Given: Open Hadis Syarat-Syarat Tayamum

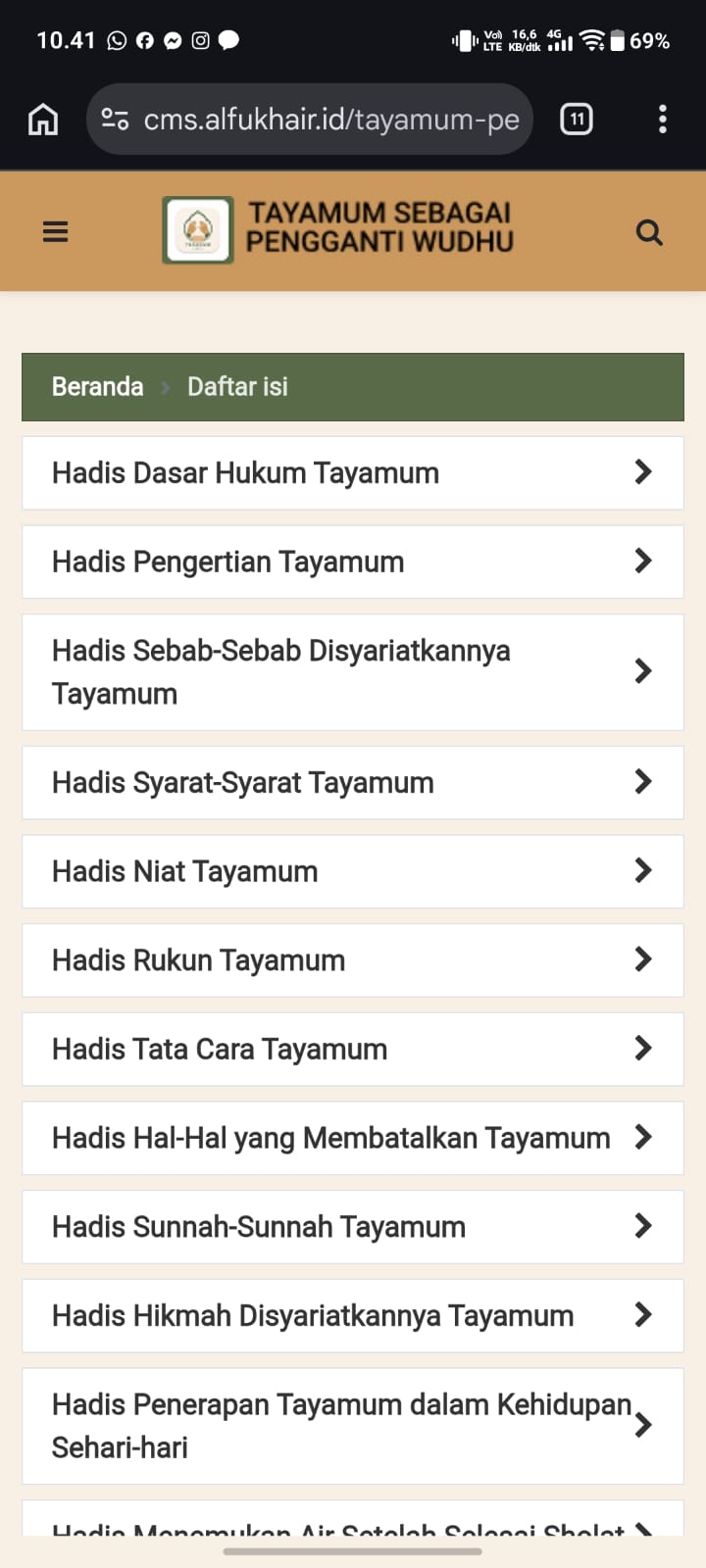Looking at the screenshot, I should 353,782.
